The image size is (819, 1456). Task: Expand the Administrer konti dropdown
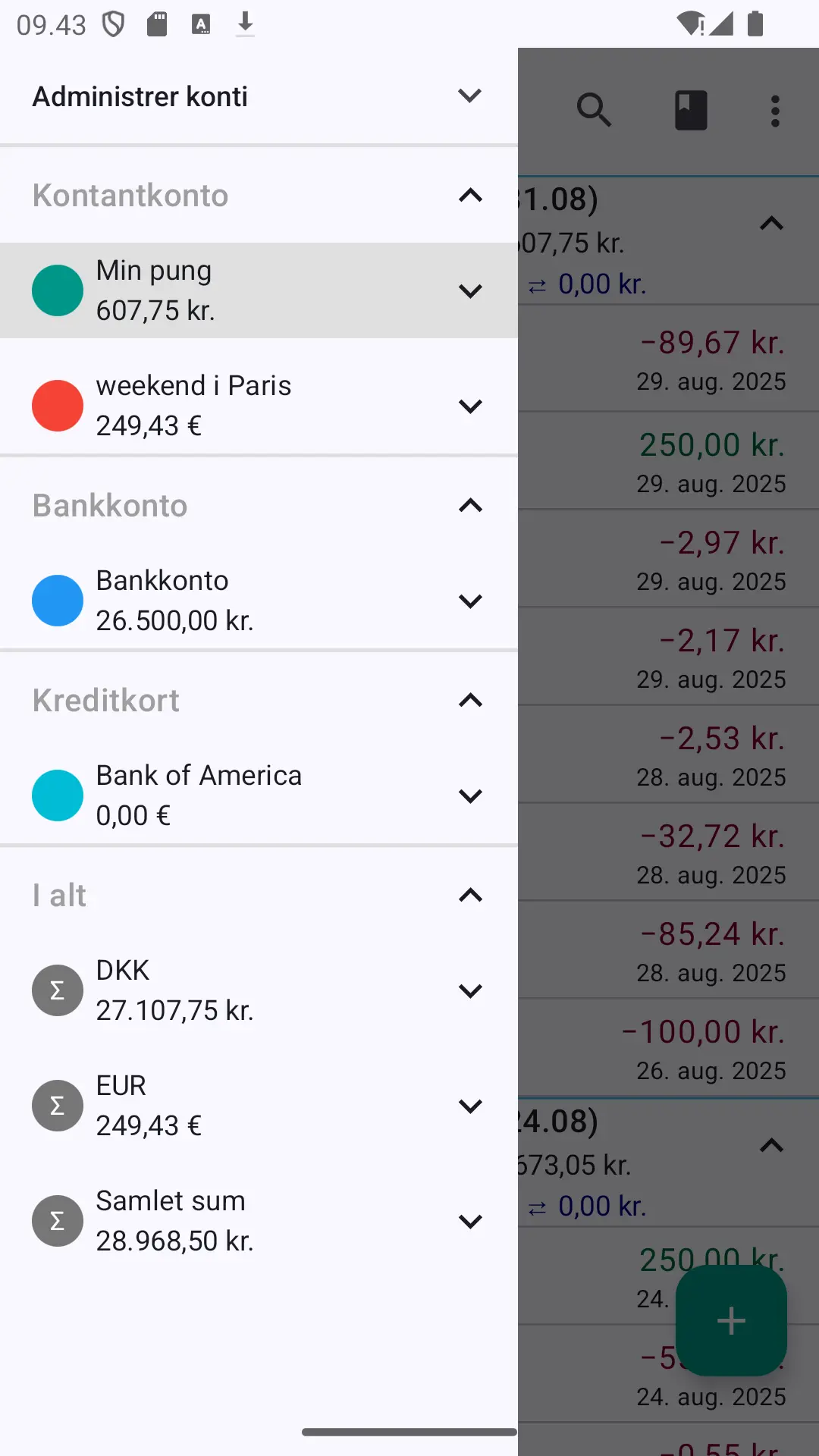tap(470, 96)
